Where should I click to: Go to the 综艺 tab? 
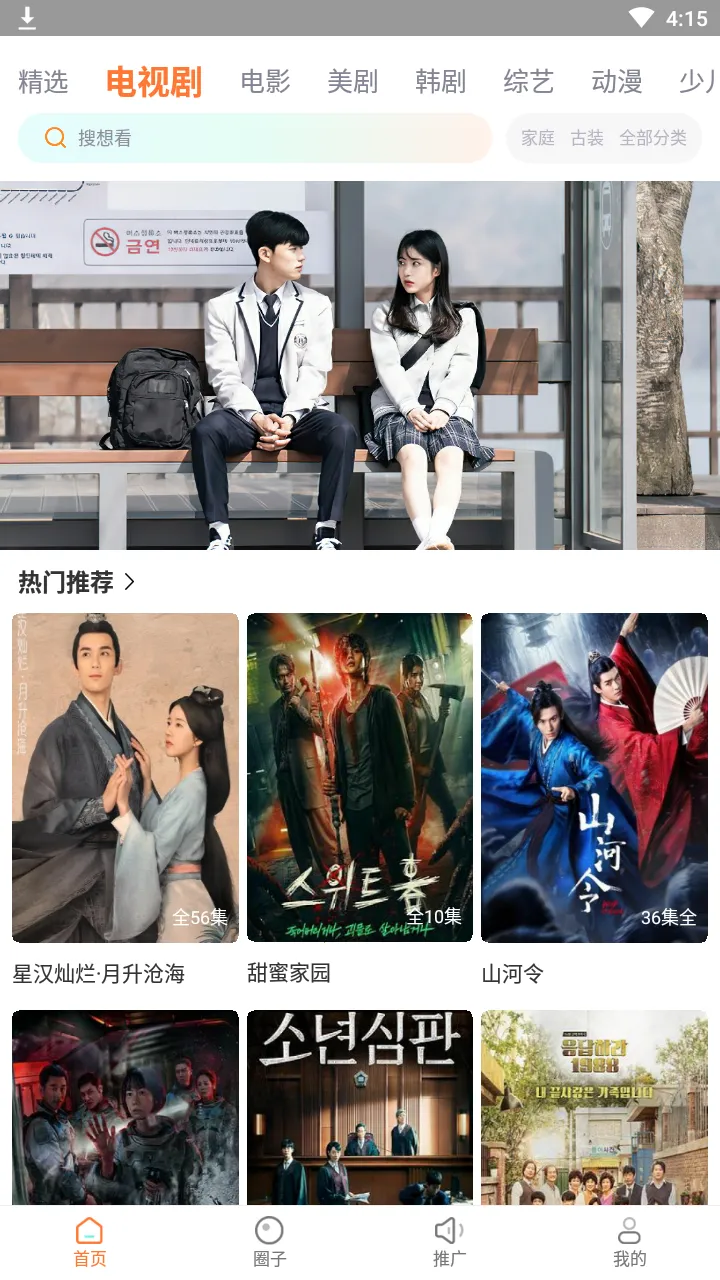(528, 82)
